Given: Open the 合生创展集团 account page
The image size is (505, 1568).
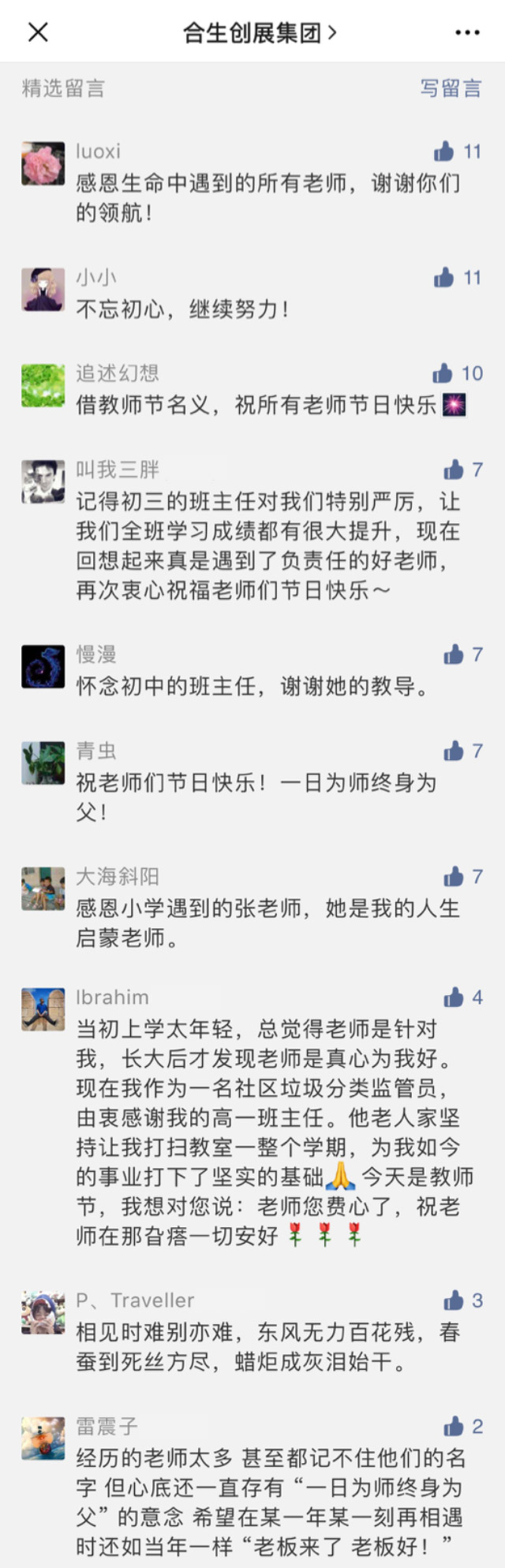Looking at the screenshot, I should point(260,32).
